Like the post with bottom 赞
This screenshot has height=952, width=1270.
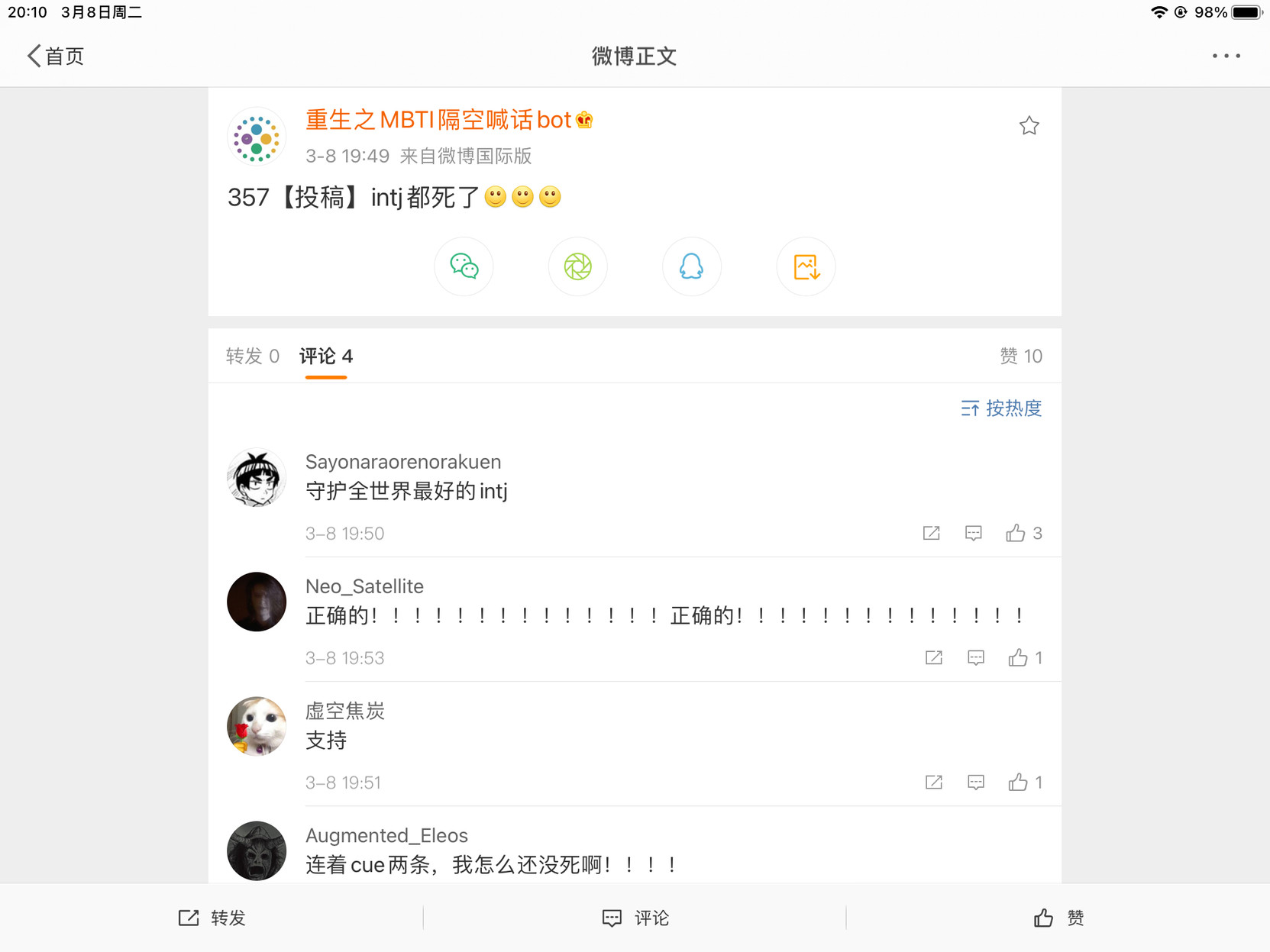(1058, 918)
